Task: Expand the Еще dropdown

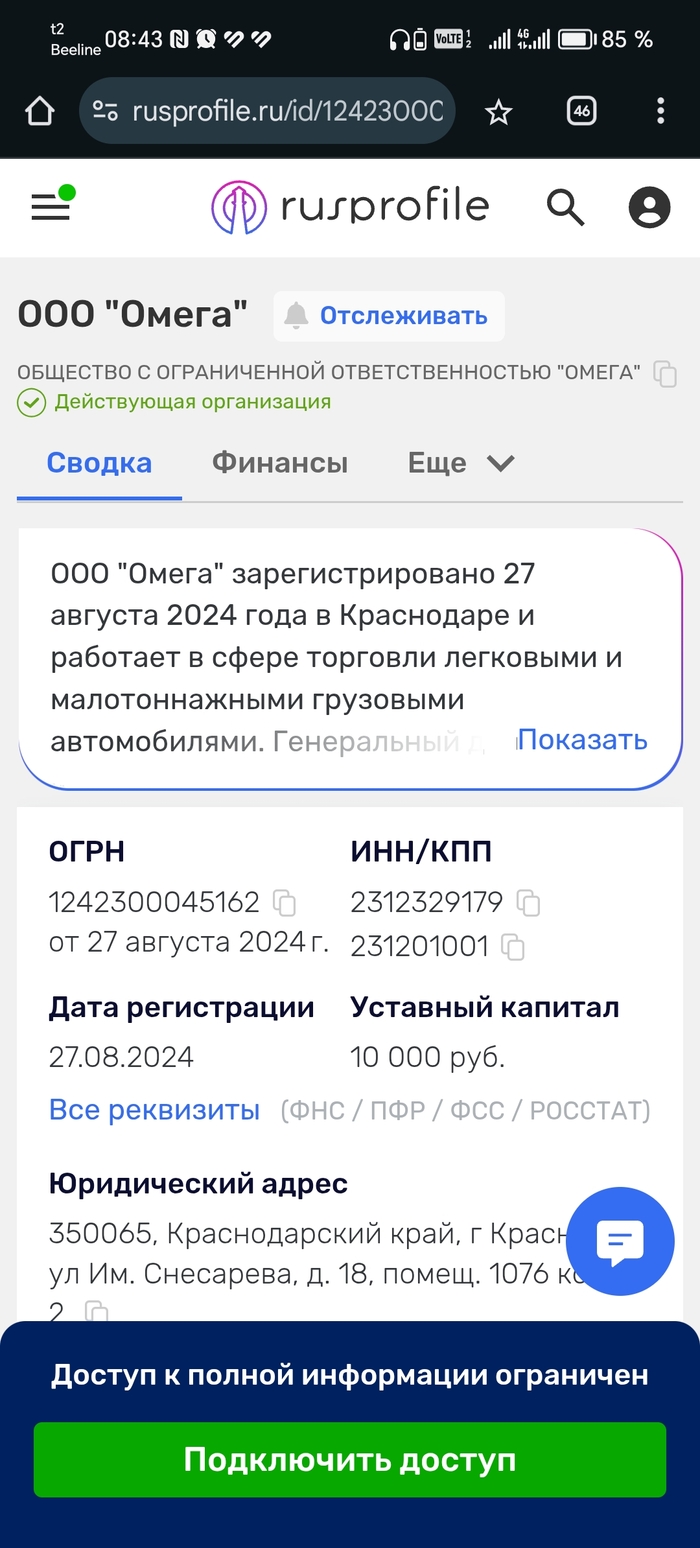Action: click(x=460, y=463)
